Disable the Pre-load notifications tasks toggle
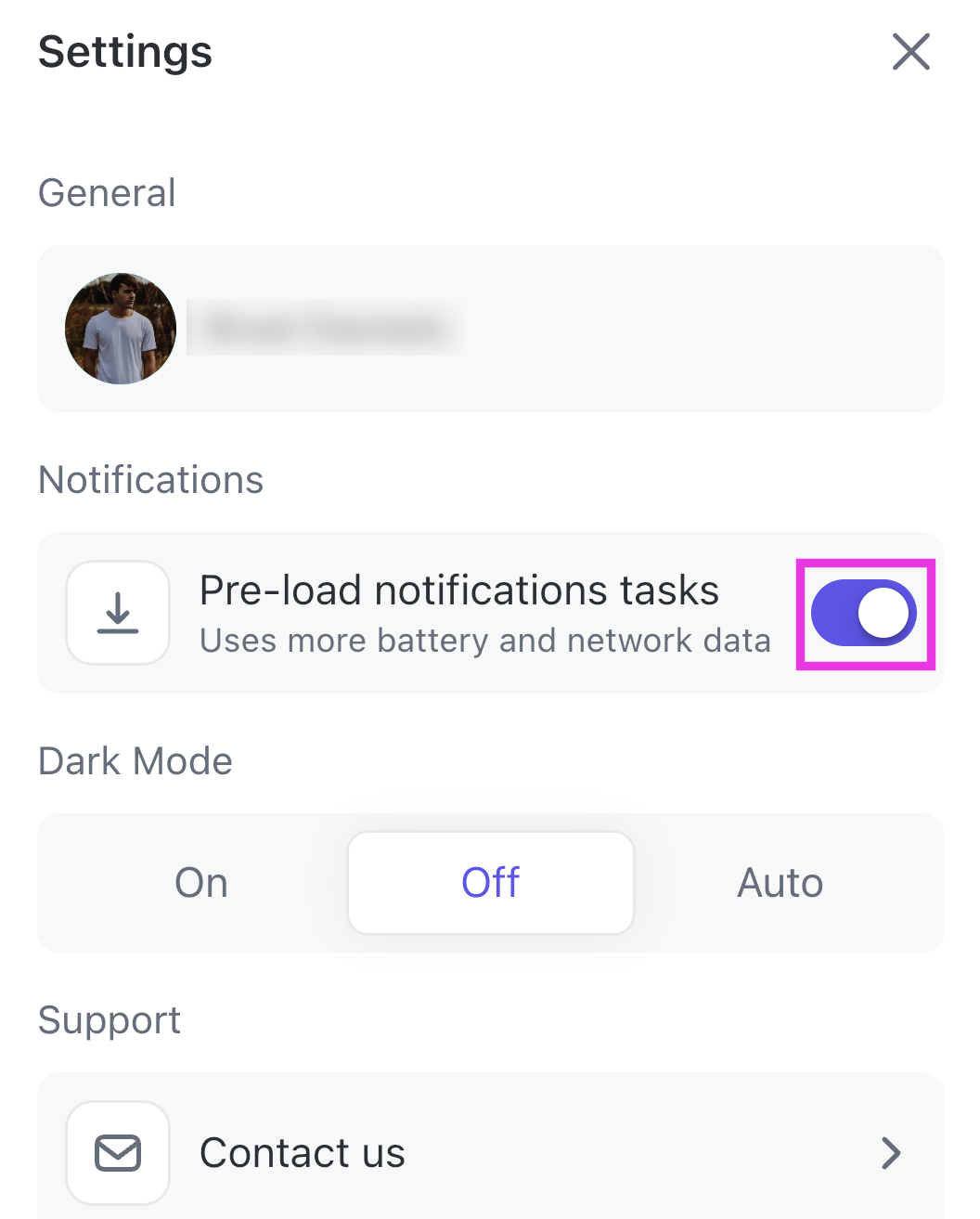 864,613
